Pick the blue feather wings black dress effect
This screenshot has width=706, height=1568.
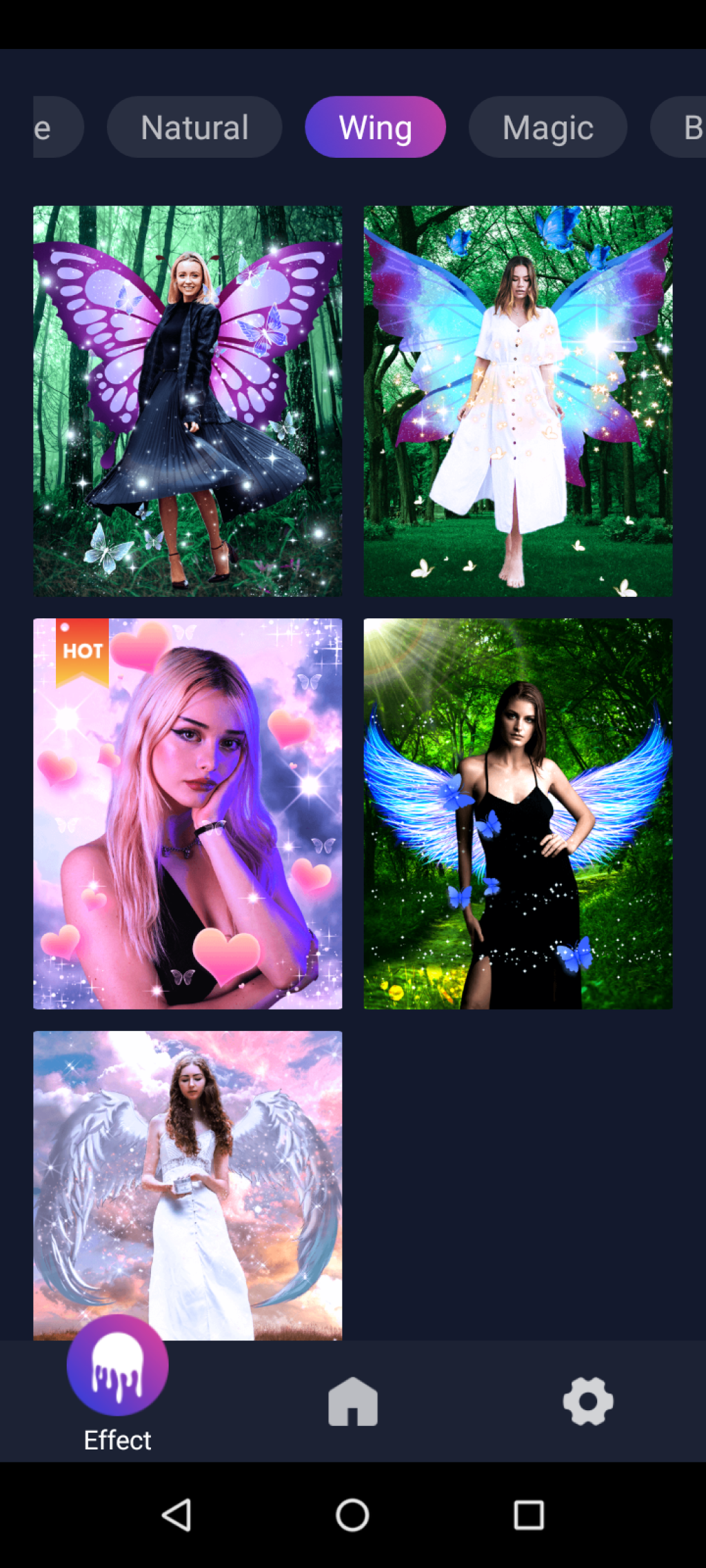(x=518, y=813)
